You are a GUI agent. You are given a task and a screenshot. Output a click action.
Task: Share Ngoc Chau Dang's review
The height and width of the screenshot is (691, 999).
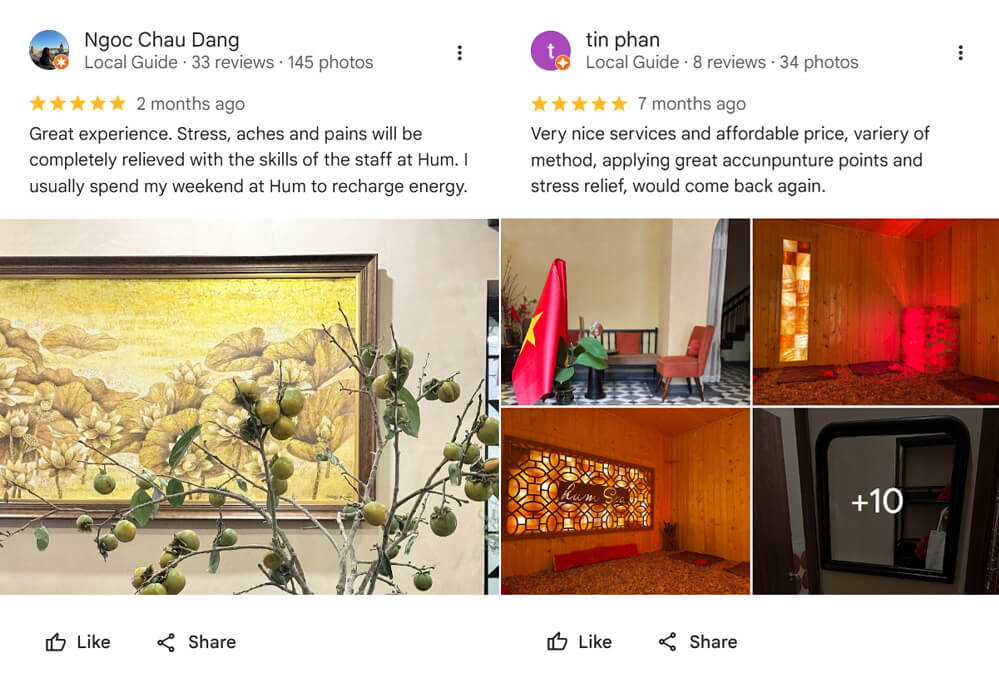pos(196,642)
